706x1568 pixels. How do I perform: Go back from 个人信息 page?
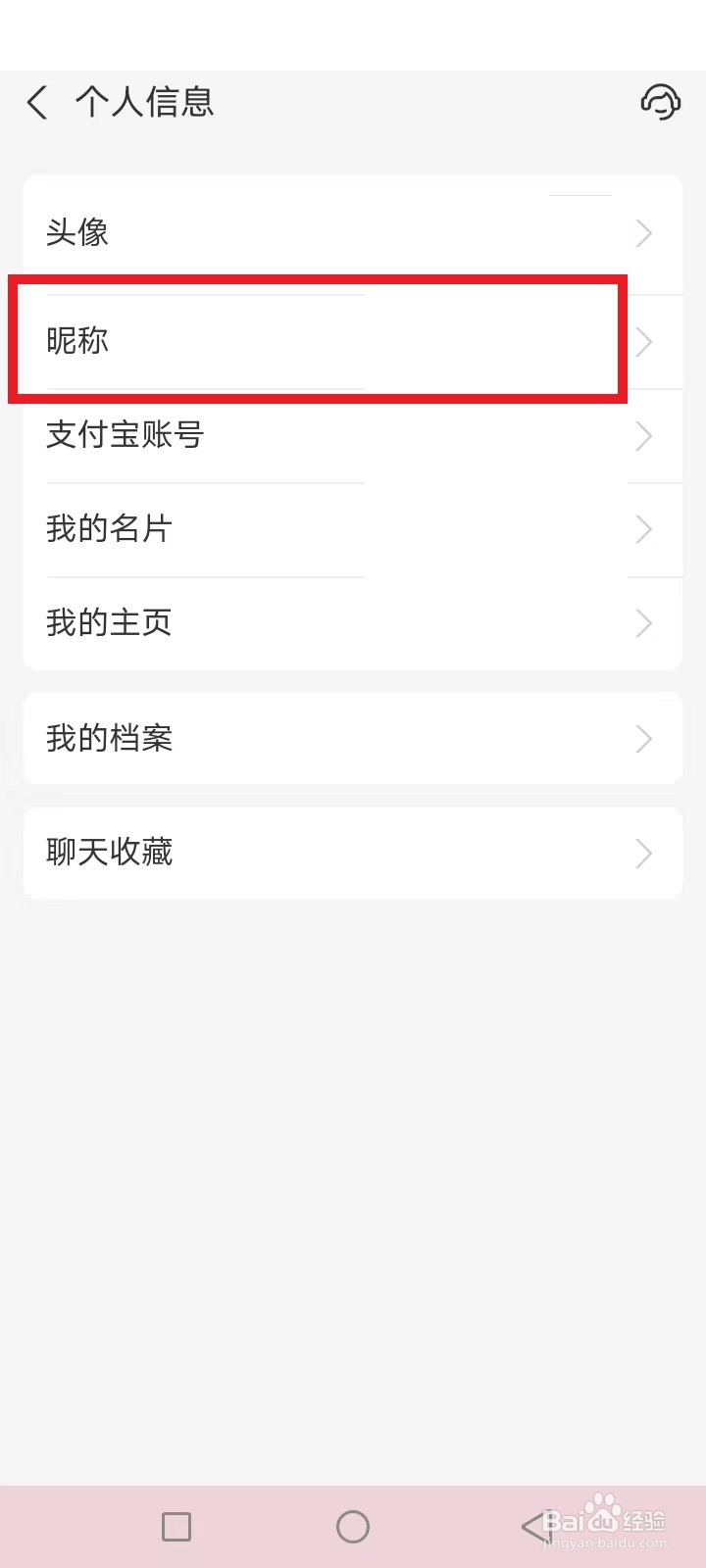pos(37,102)
